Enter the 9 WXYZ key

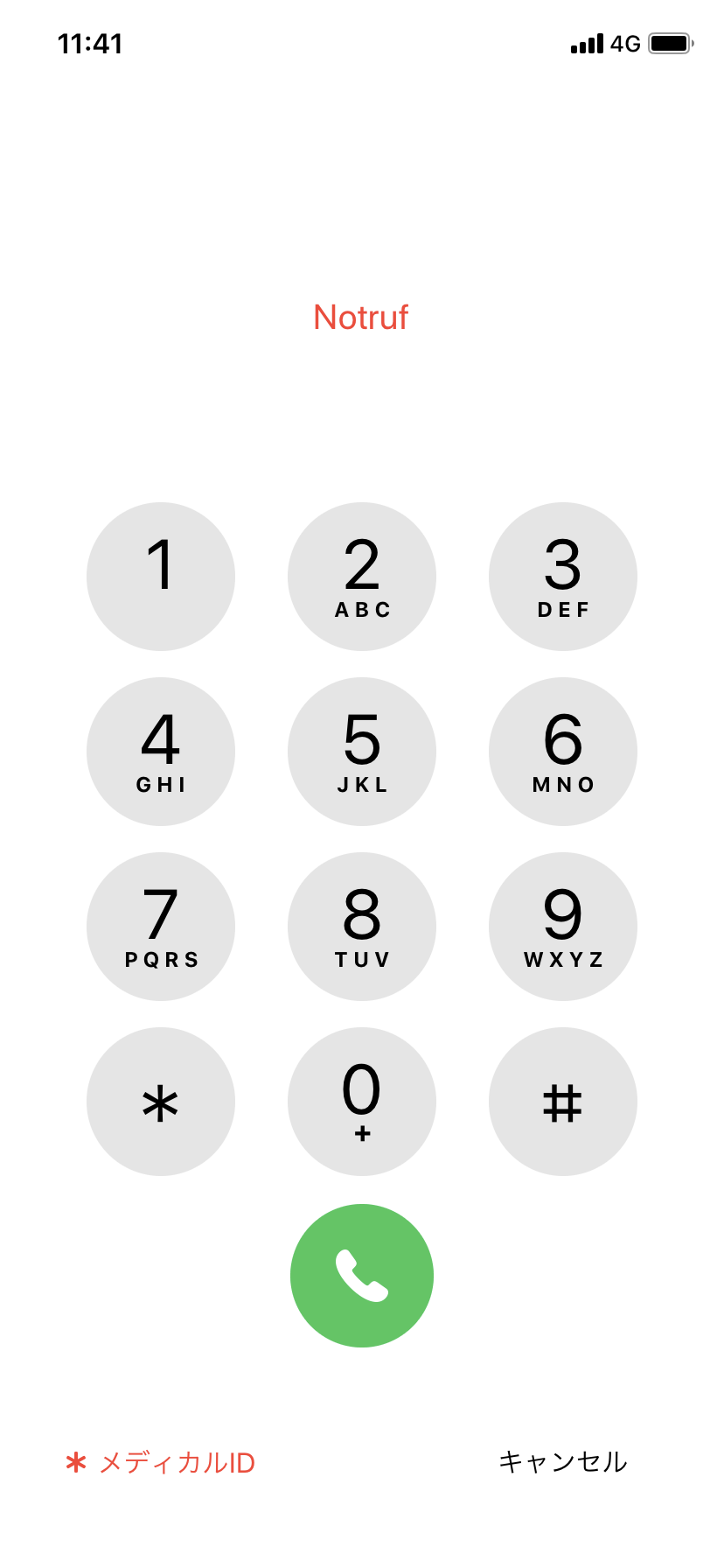(563, 927)
